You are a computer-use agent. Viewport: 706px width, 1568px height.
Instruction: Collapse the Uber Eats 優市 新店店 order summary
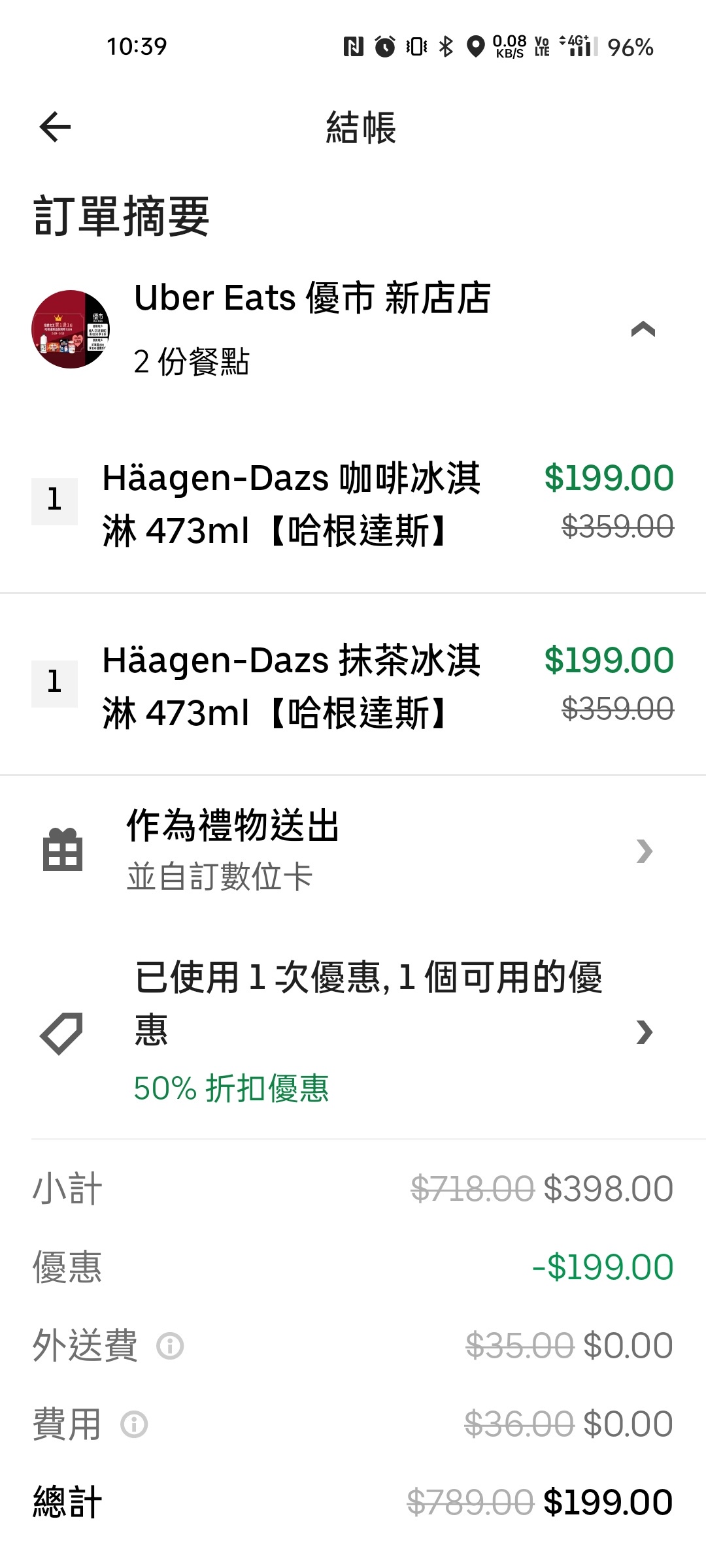643,329
